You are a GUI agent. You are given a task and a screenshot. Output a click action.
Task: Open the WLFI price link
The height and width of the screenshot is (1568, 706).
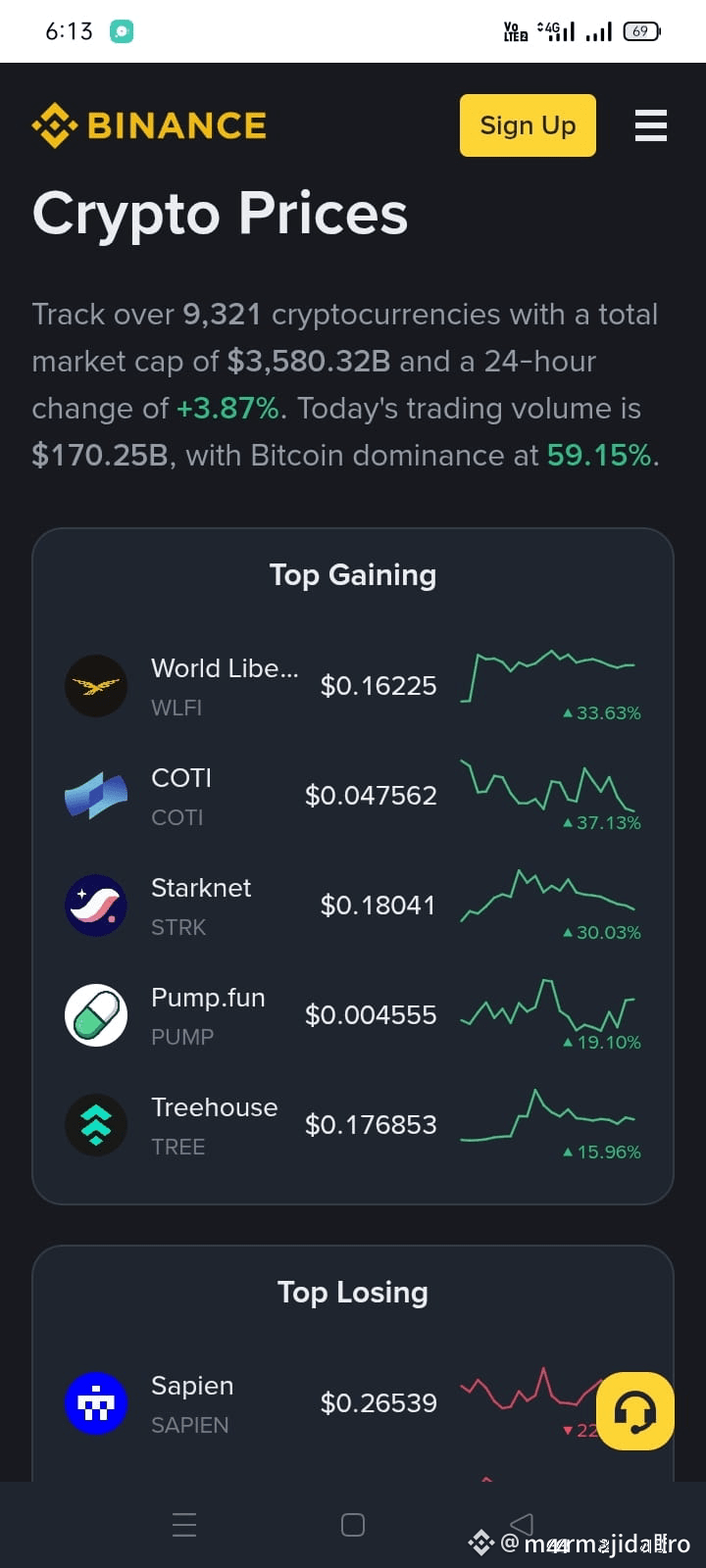point(378,686)
